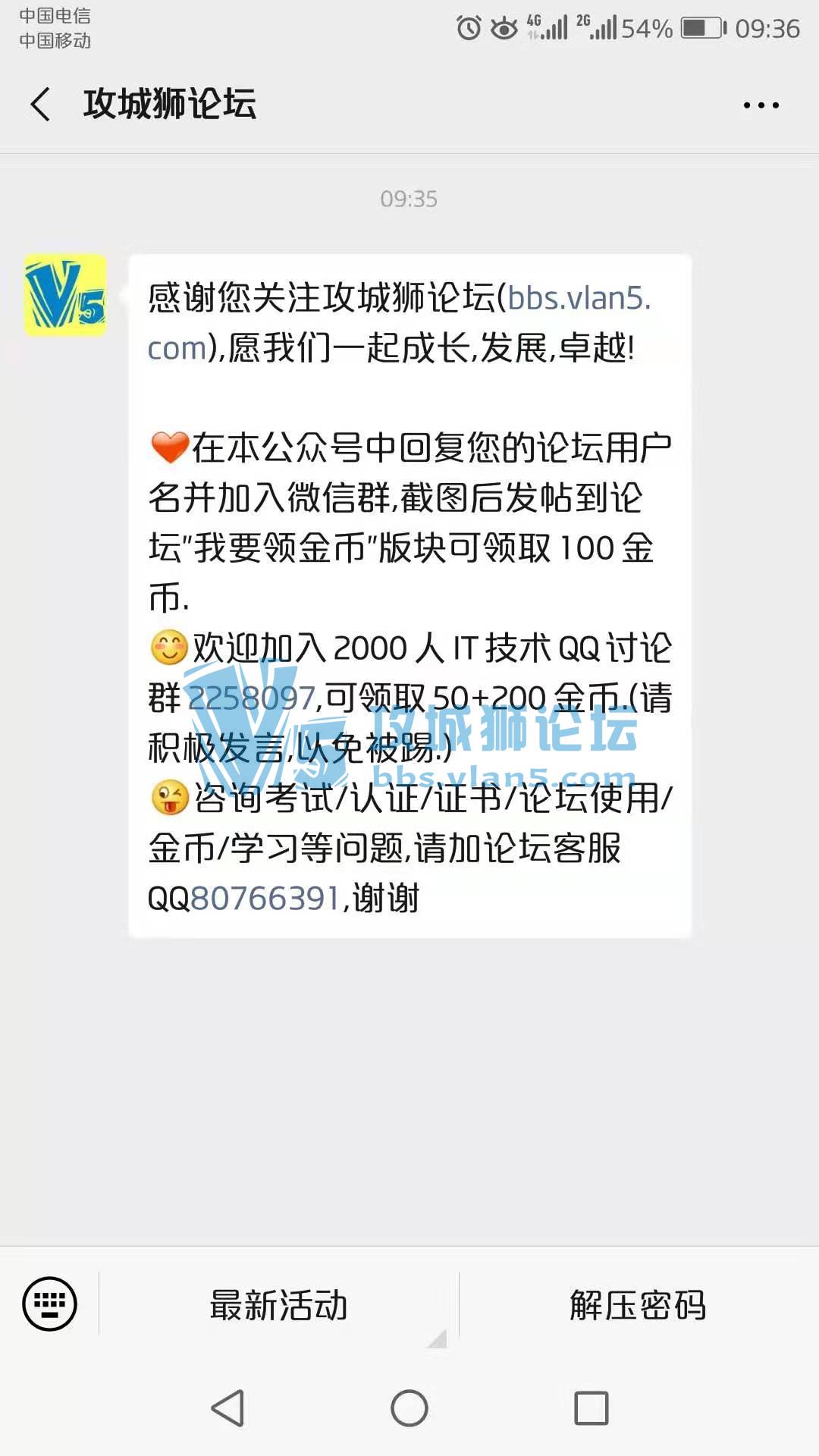Tap customer service QQ number 80766391

[x=265, y=899]
